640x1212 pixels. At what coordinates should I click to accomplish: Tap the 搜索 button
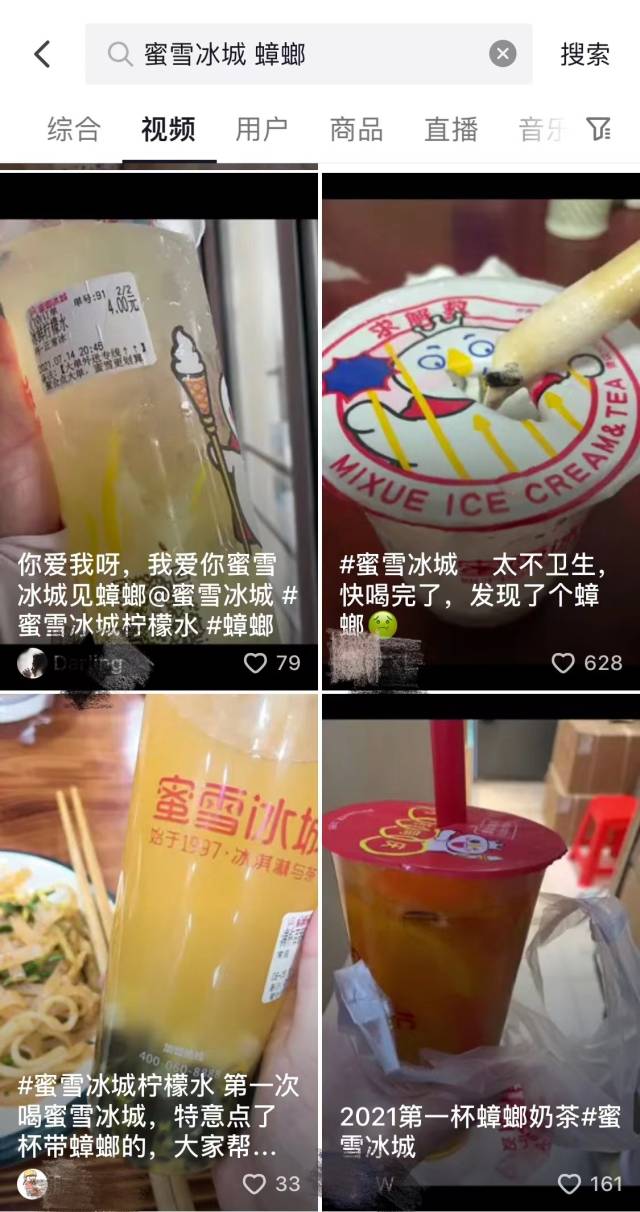(x=585, y=54)
